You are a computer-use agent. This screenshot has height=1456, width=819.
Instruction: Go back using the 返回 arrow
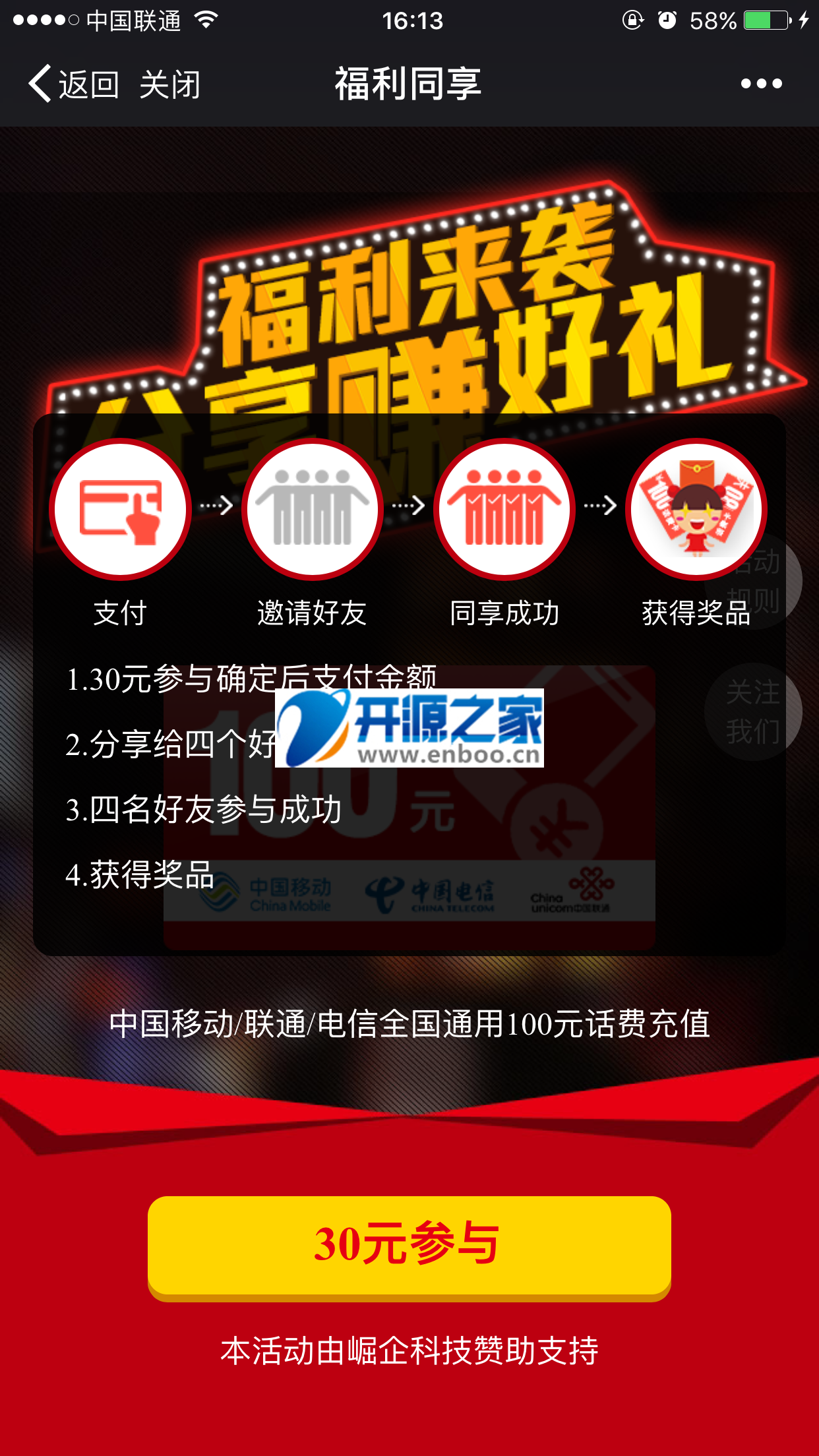(x=71, y=84)
